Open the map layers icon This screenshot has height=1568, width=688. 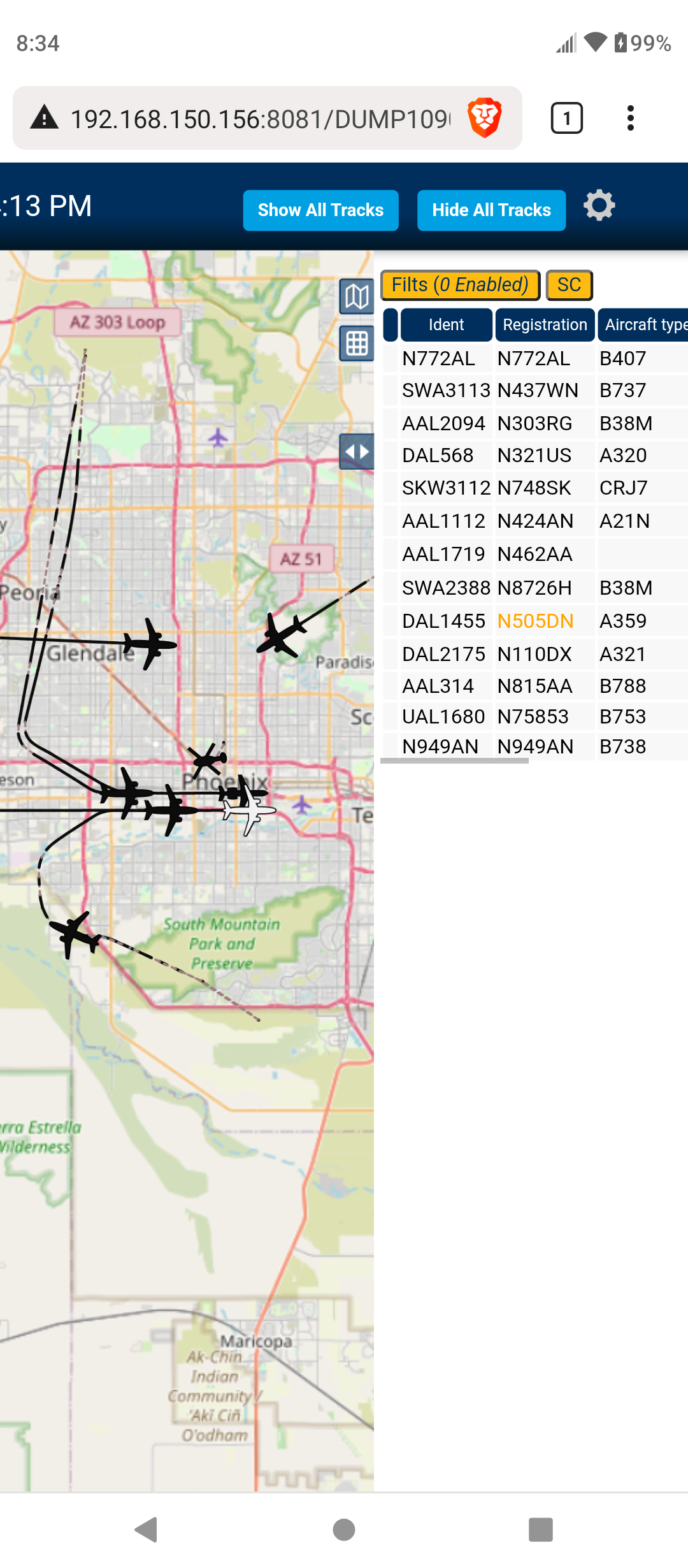(357, 296)
